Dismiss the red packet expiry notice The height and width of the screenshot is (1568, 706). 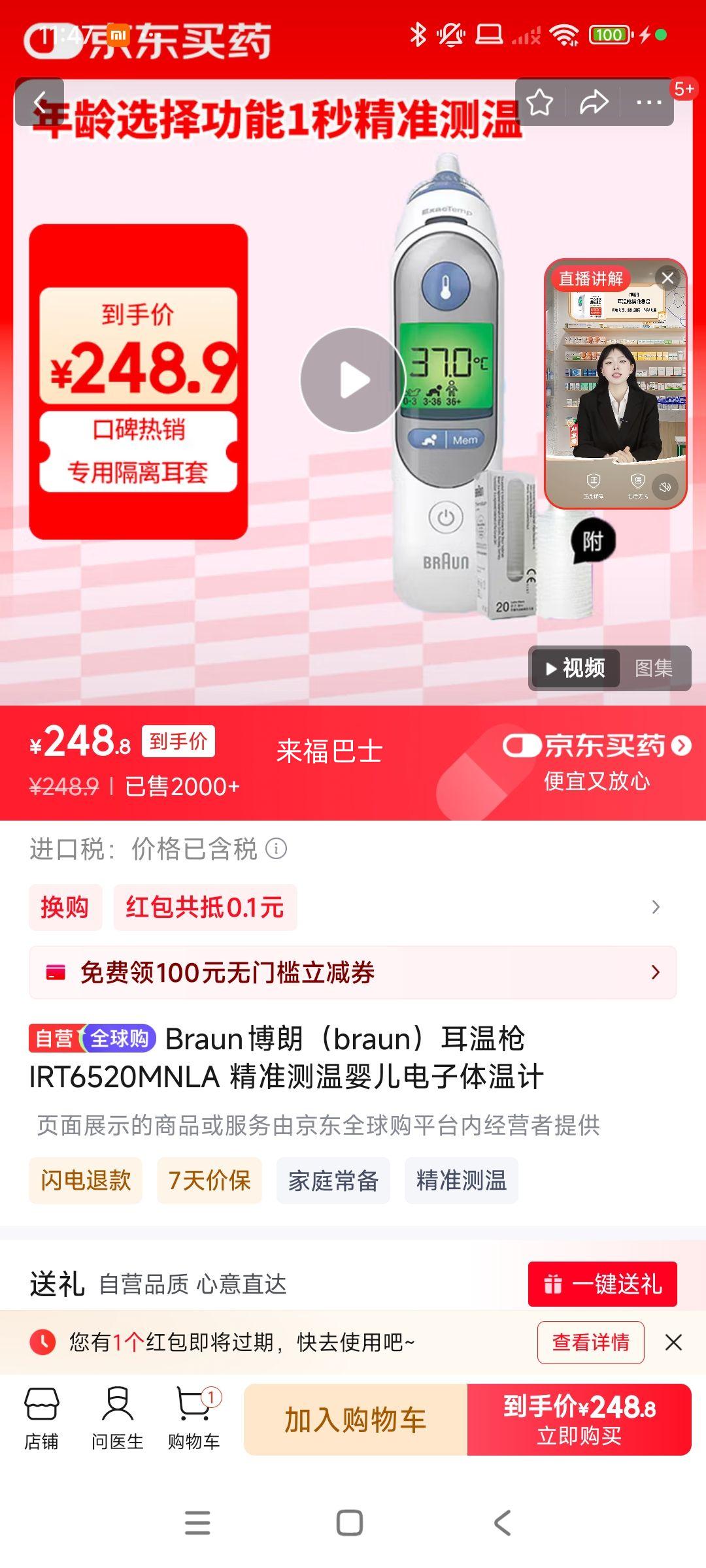click(x=673, y=1342)
